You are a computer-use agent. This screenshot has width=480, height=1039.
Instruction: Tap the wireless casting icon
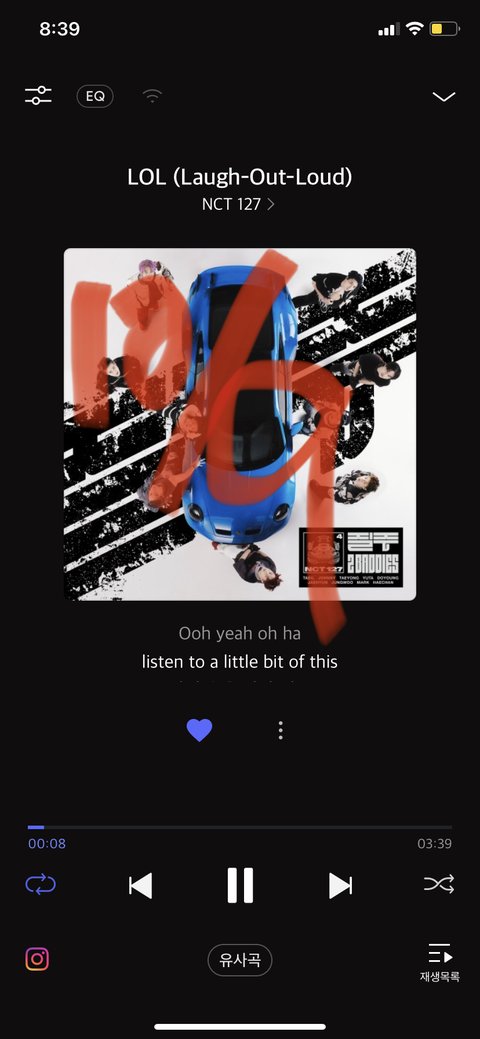152,96
